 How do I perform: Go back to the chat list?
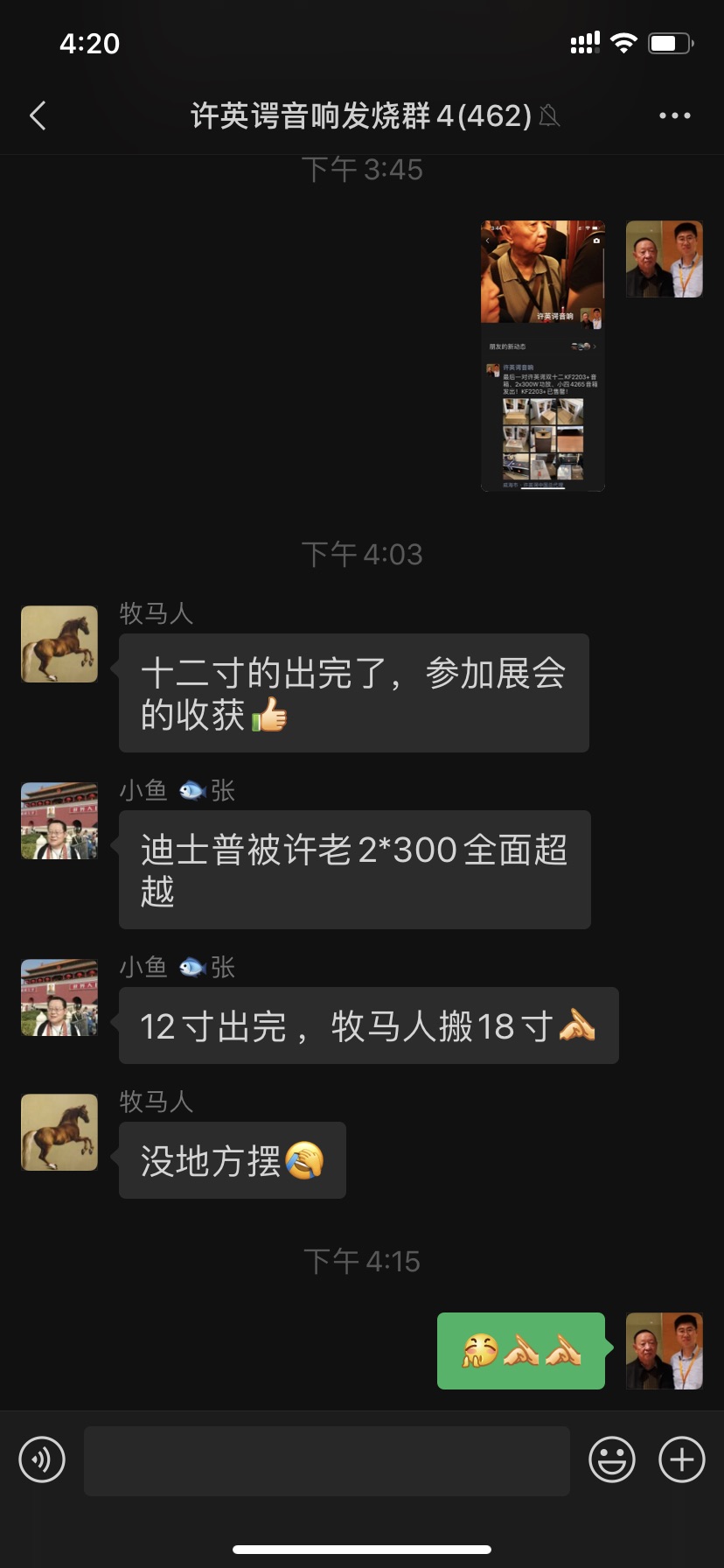[38, 115]
